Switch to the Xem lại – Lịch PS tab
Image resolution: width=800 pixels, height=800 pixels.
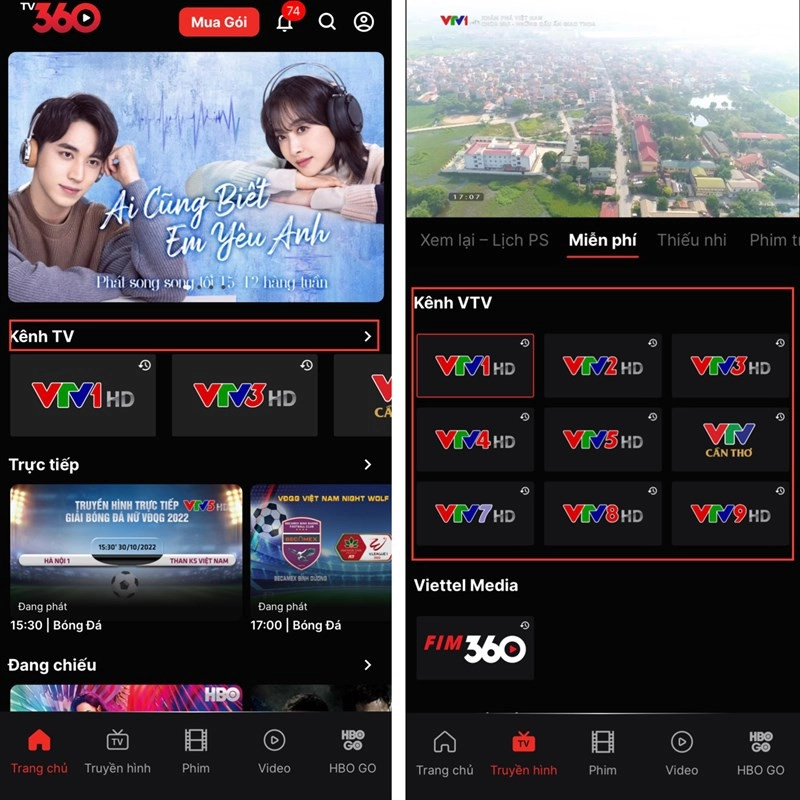tap(484, 240)
